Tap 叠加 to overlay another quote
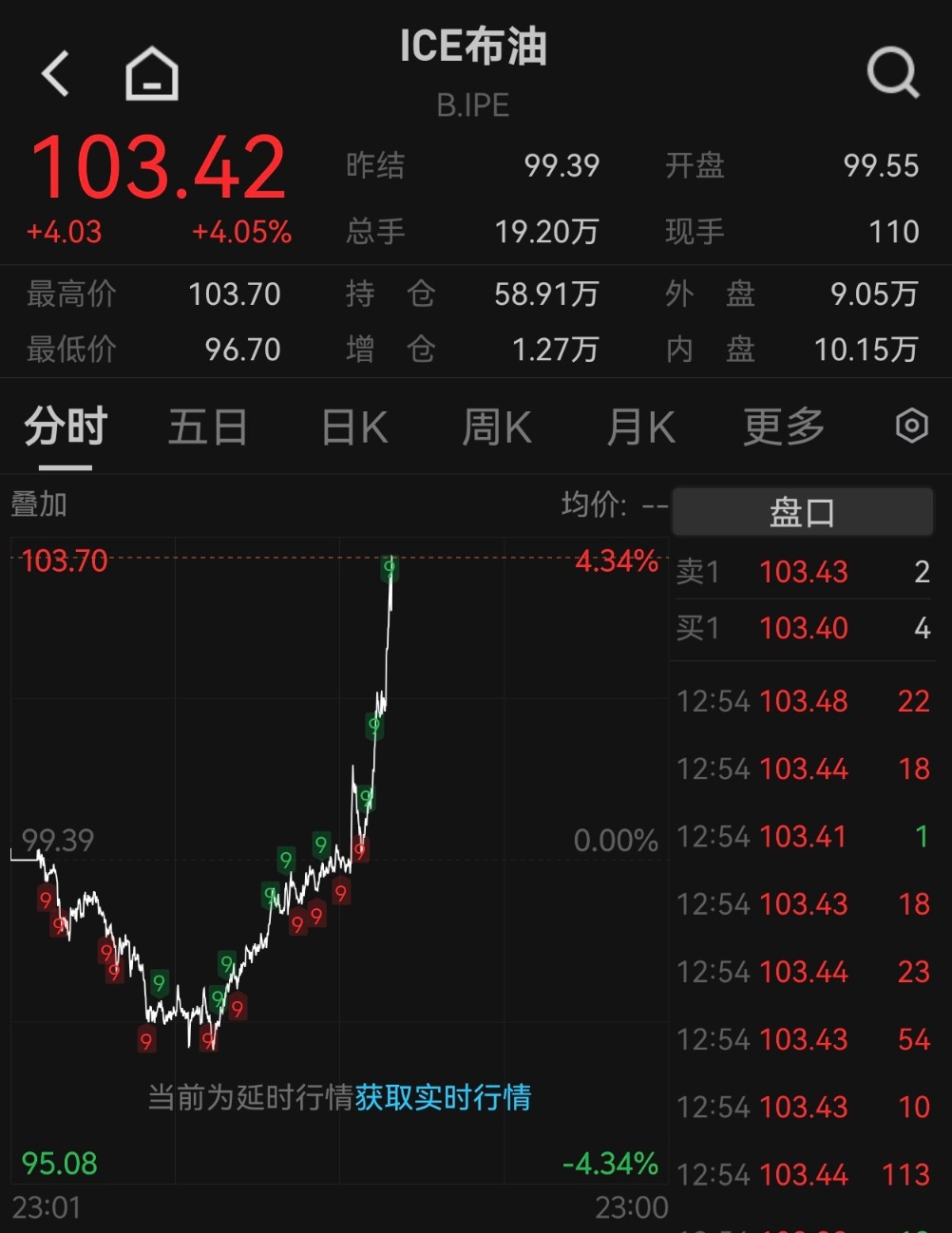The height and width of the screenshot is (1233, 952). click(x=39, y=504)
